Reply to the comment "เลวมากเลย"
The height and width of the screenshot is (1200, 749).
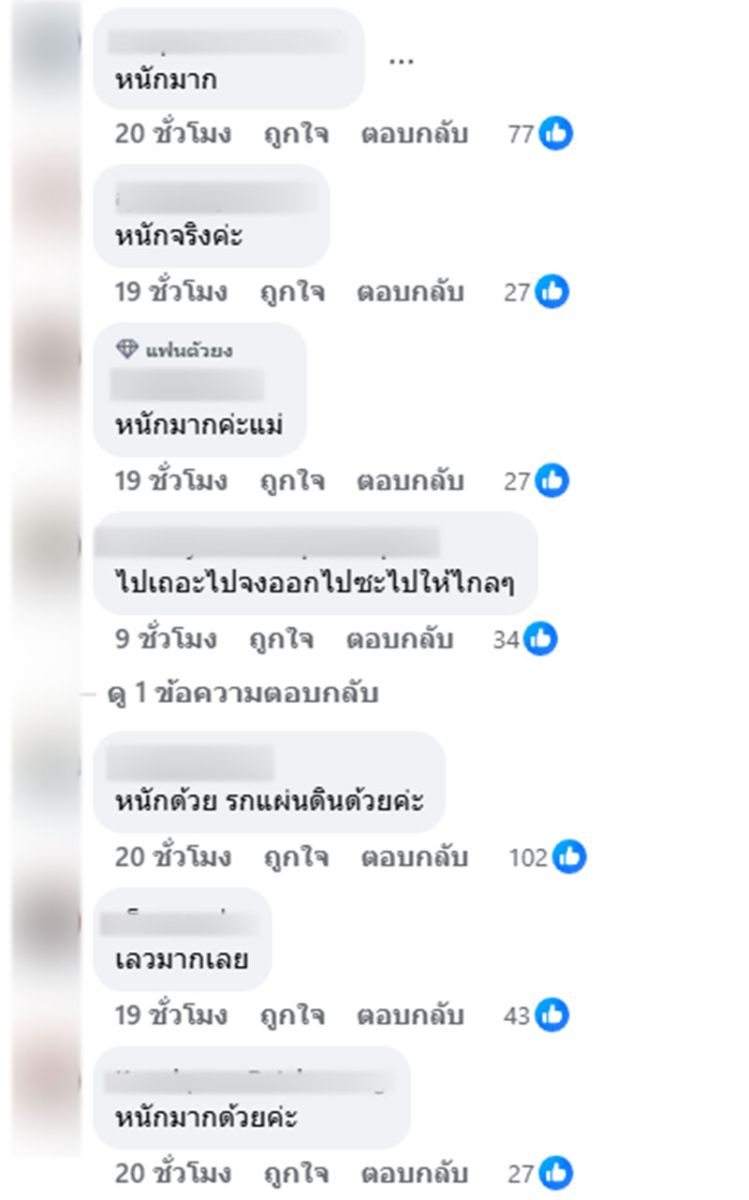click(410, 1016)
